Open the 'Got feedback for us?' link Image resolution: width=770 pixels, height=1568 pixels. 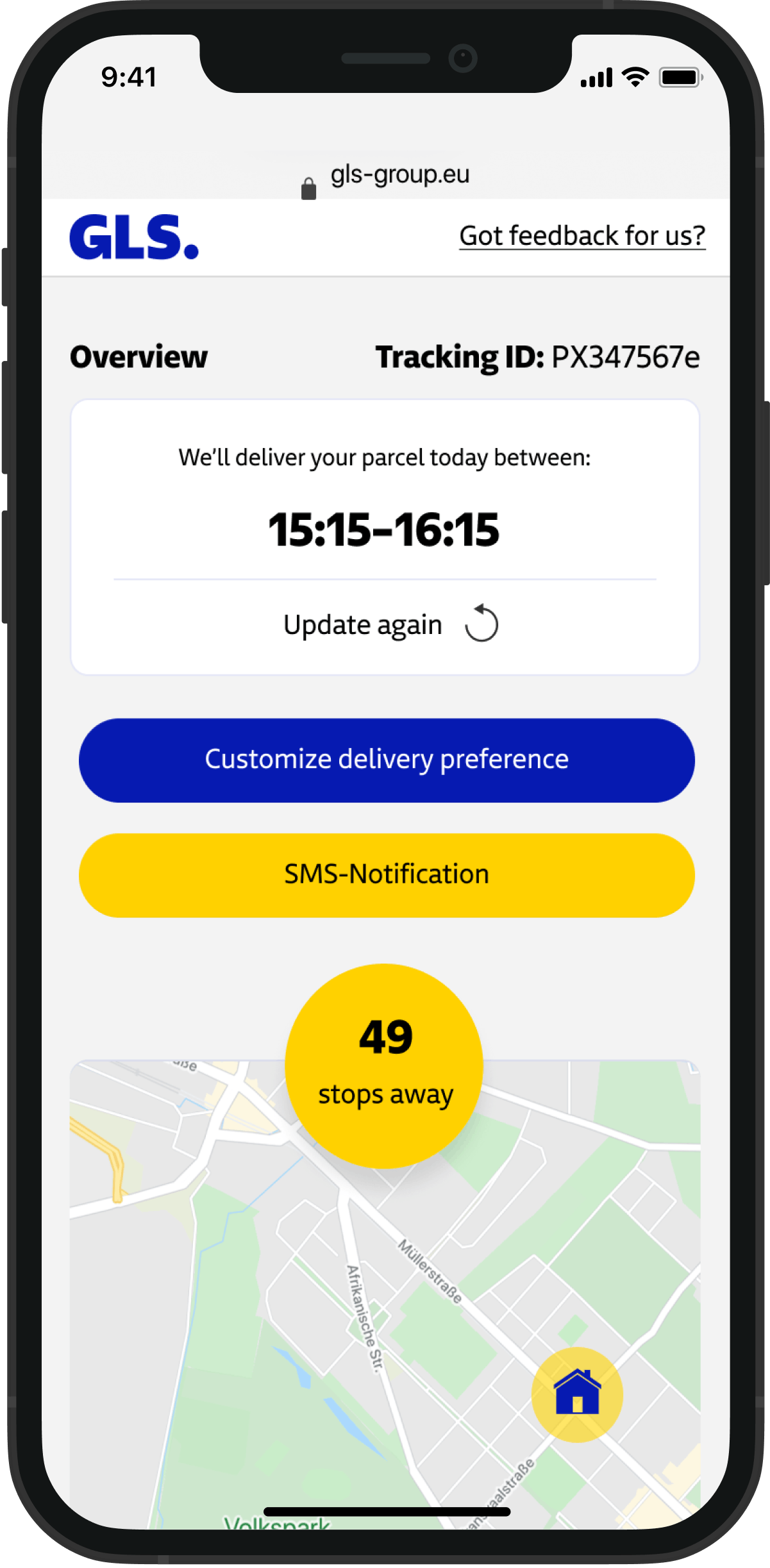pyautogui.click(x=582, y=236)
